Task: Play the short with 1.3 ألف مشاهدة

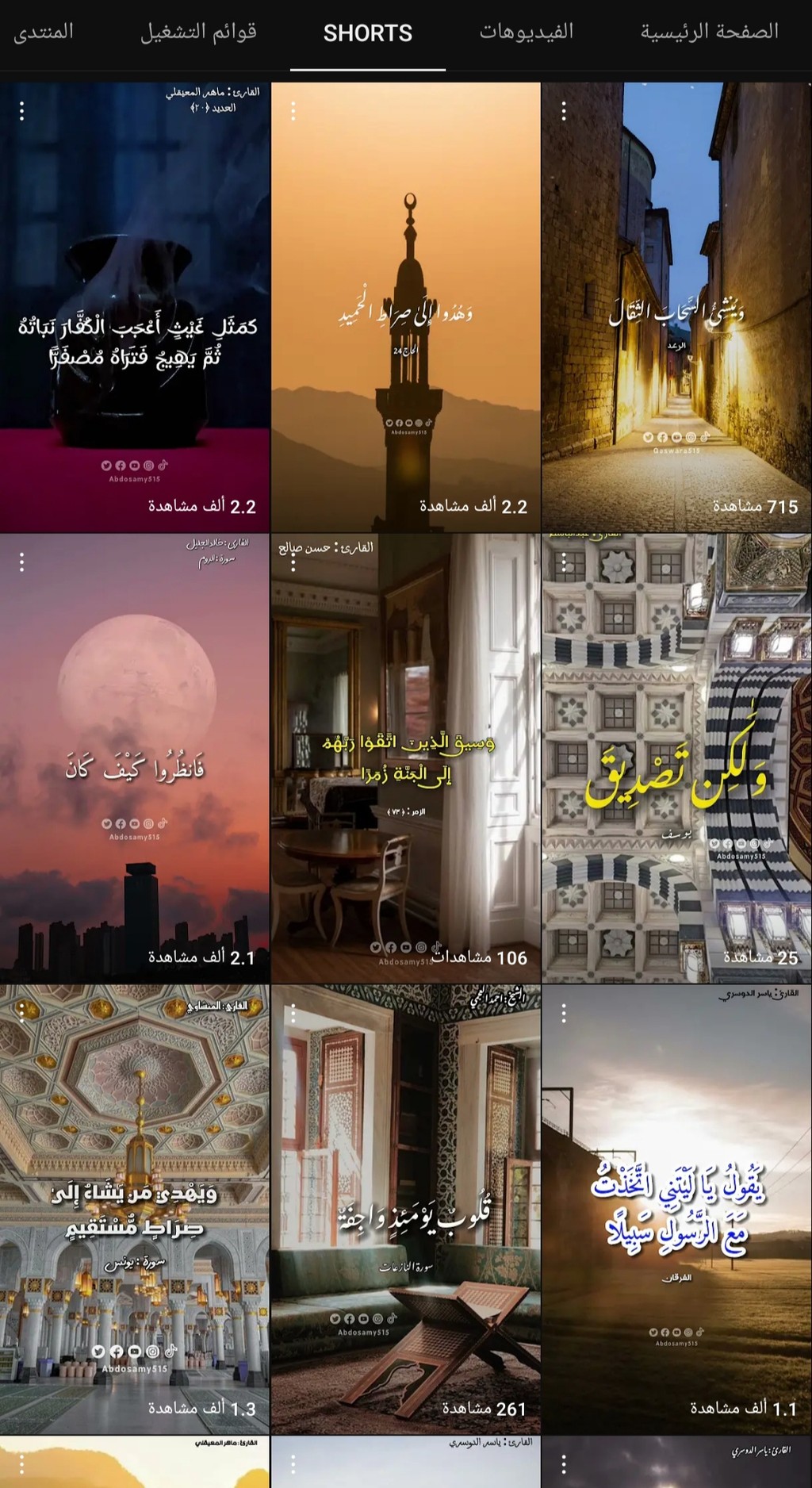Action: pos(135,1210)
